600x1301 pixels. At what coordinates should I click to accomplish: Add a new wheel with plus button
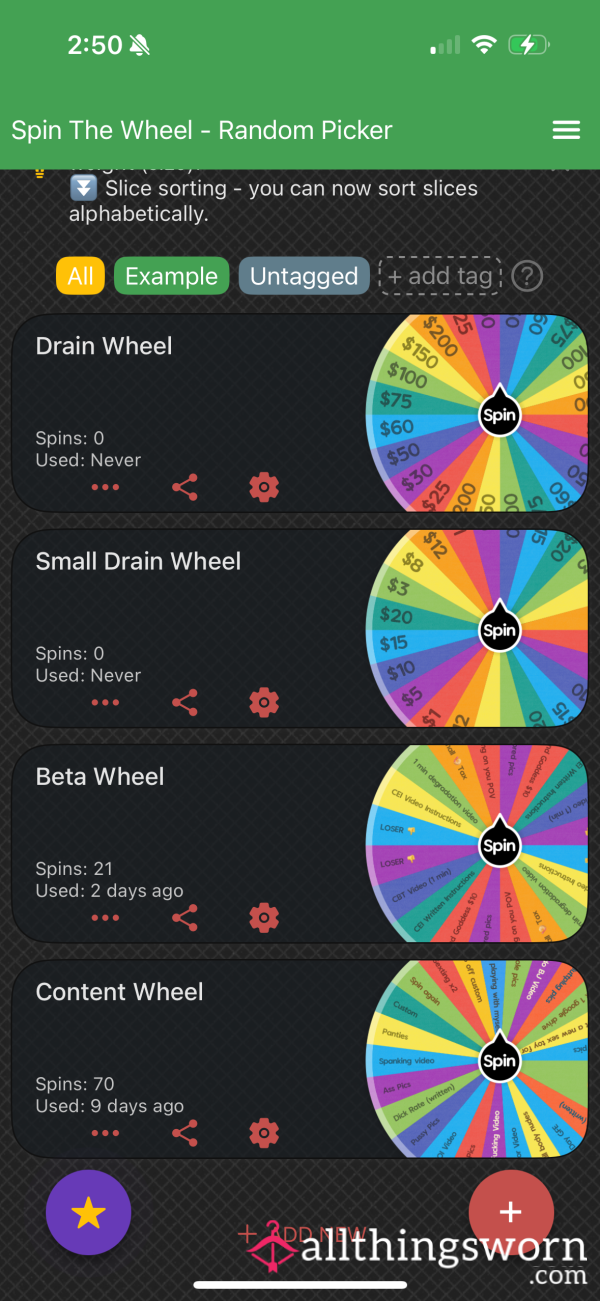(x=511, y=1212)
